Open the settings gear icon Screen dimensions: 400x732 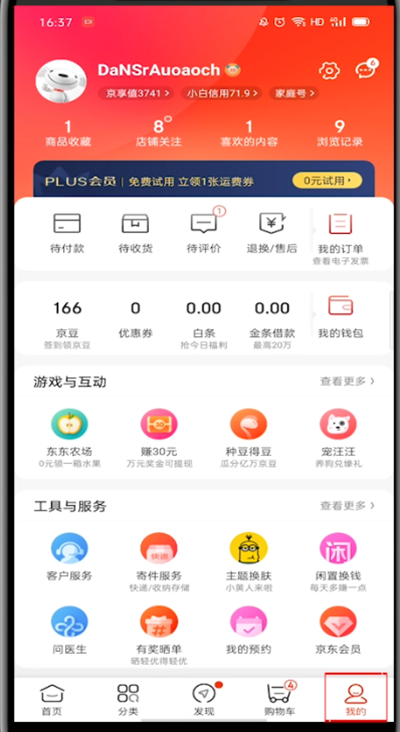(329, 70)
